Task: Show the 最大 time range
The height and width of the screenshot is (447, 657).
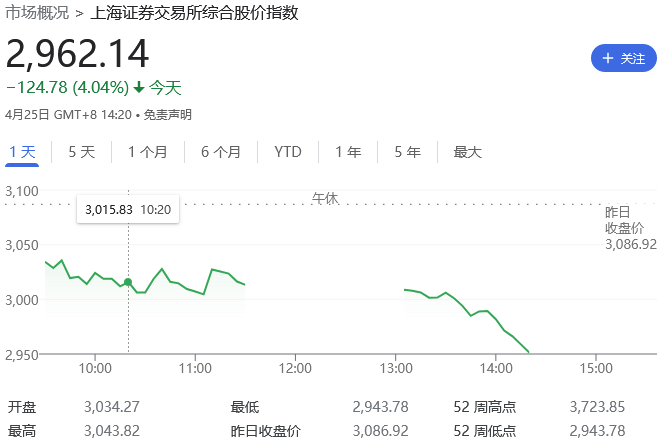Action: (x=467, y=152)
